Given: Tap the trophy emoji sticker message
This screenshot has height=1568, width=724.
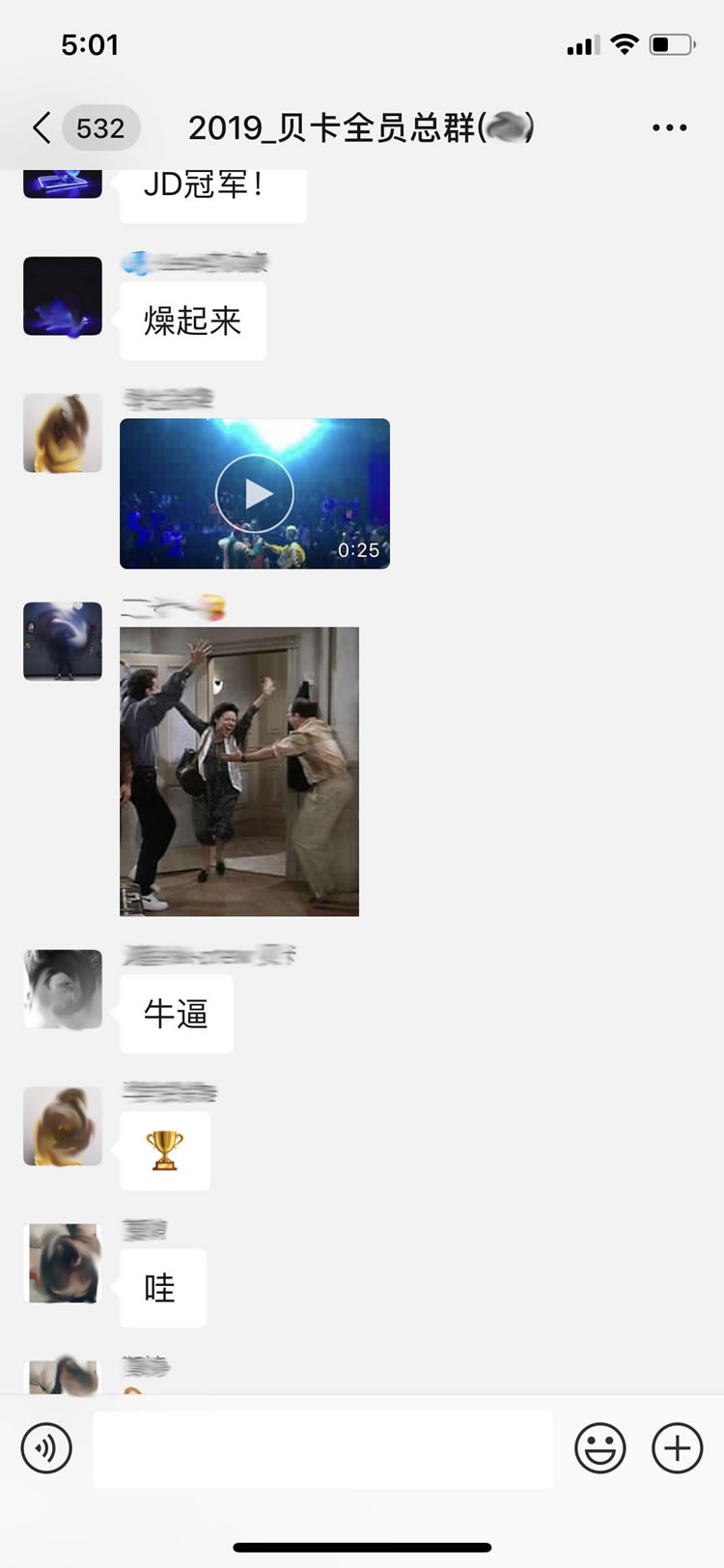Looking at the screenshot, I should click(x=164, y=1150).
